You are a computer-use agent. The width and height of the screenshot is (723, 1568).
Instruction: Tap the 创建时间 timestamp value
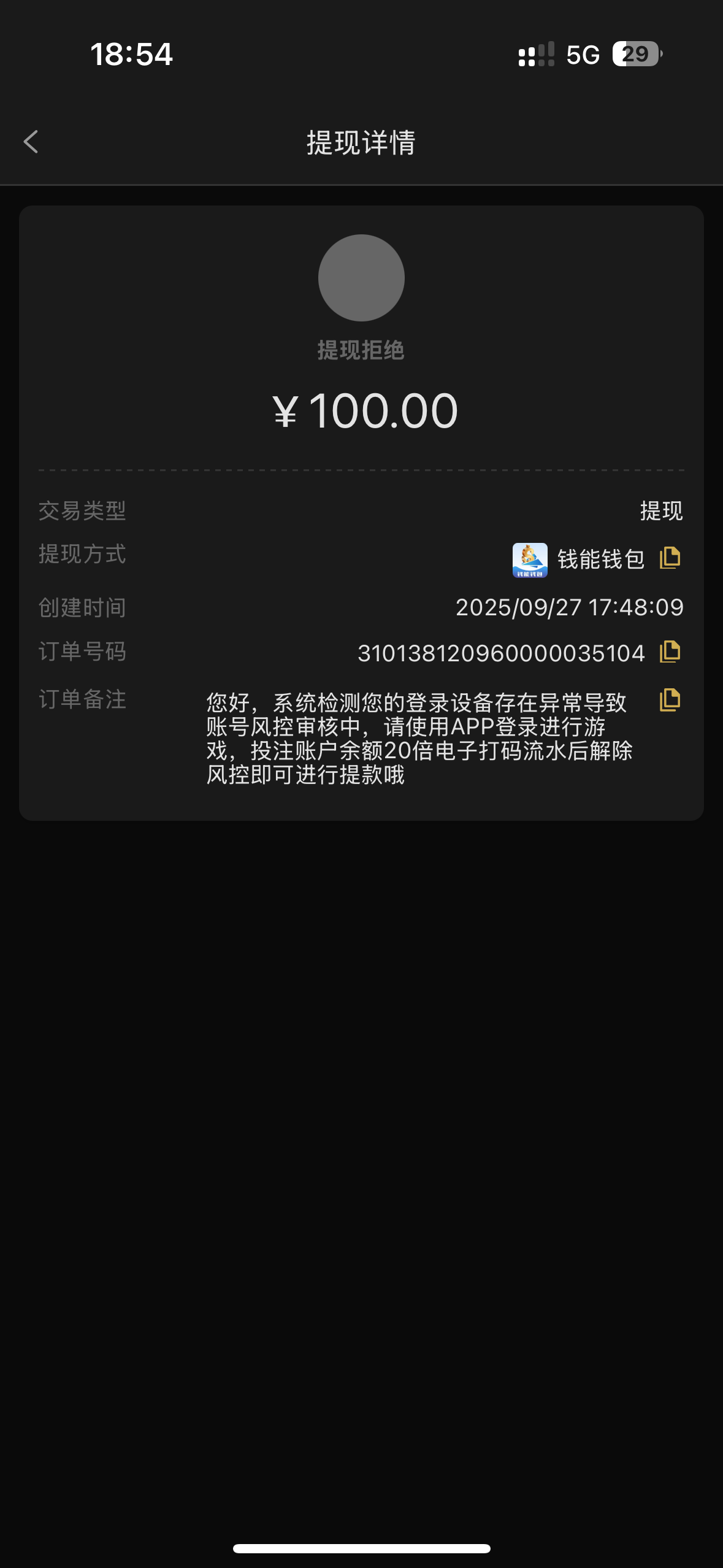click(x=569, y=607)
